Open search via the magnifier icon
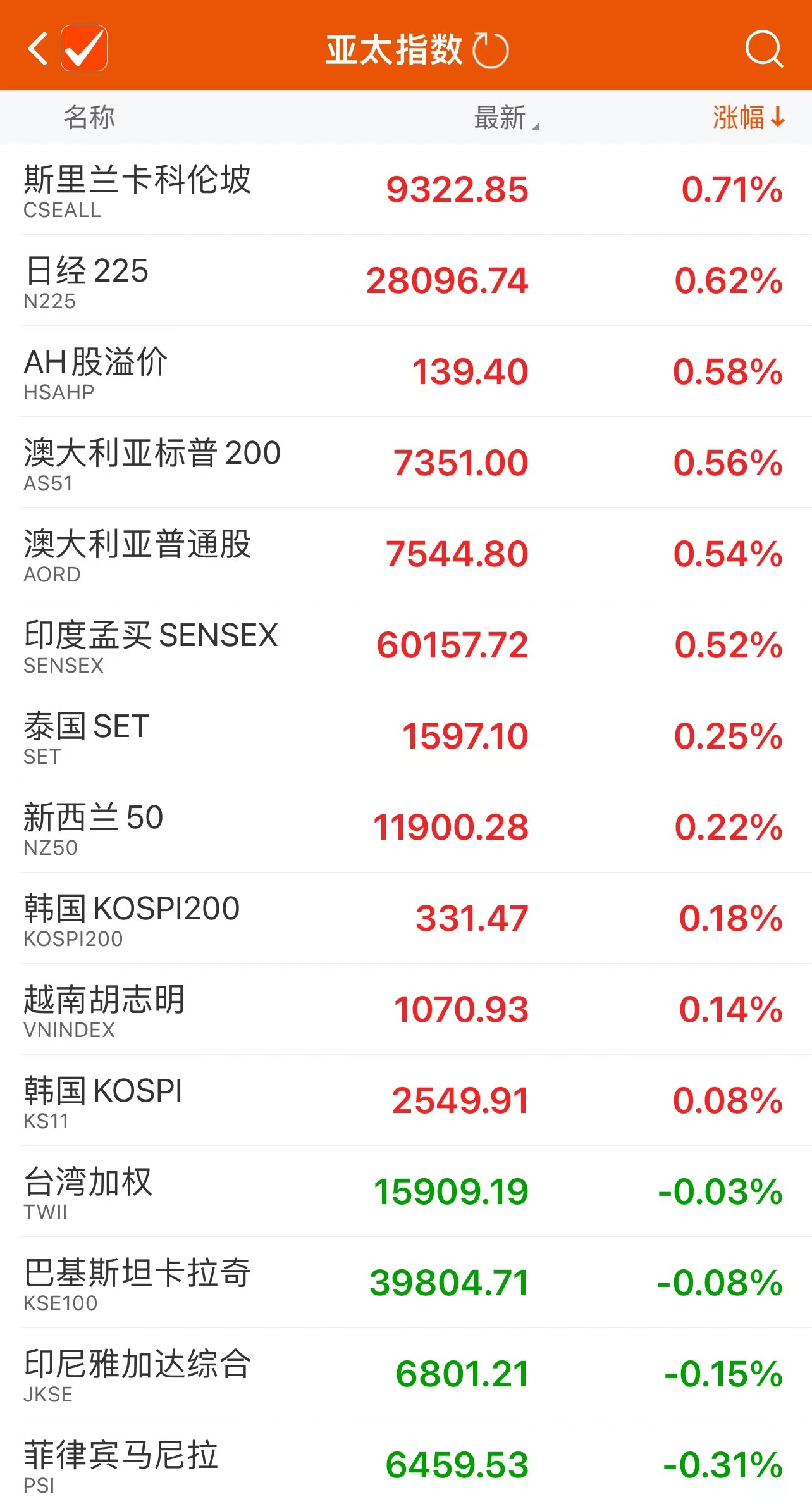The width and height of the screenshot is (812, 1504). (x=764, y=49)
